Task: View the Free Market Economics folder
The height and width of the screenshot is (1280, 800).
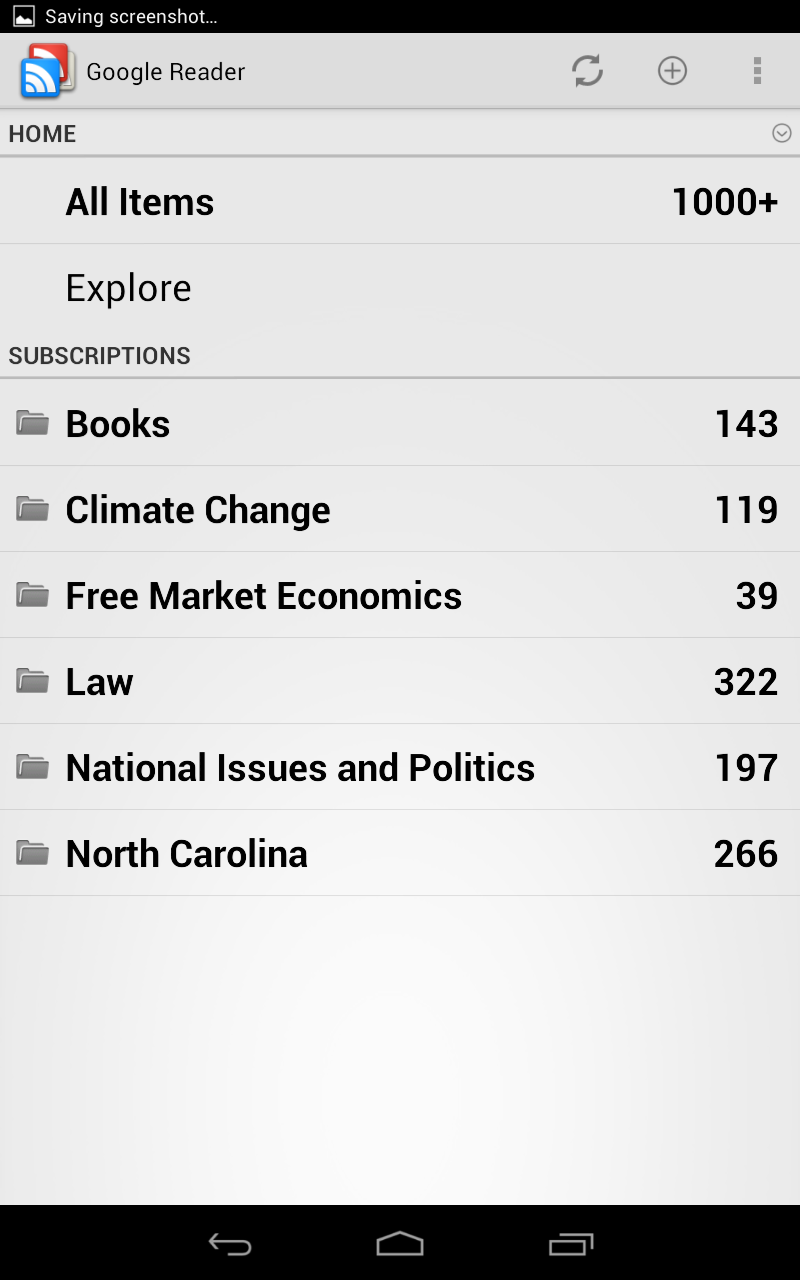Action: click(x=400, y=596)
